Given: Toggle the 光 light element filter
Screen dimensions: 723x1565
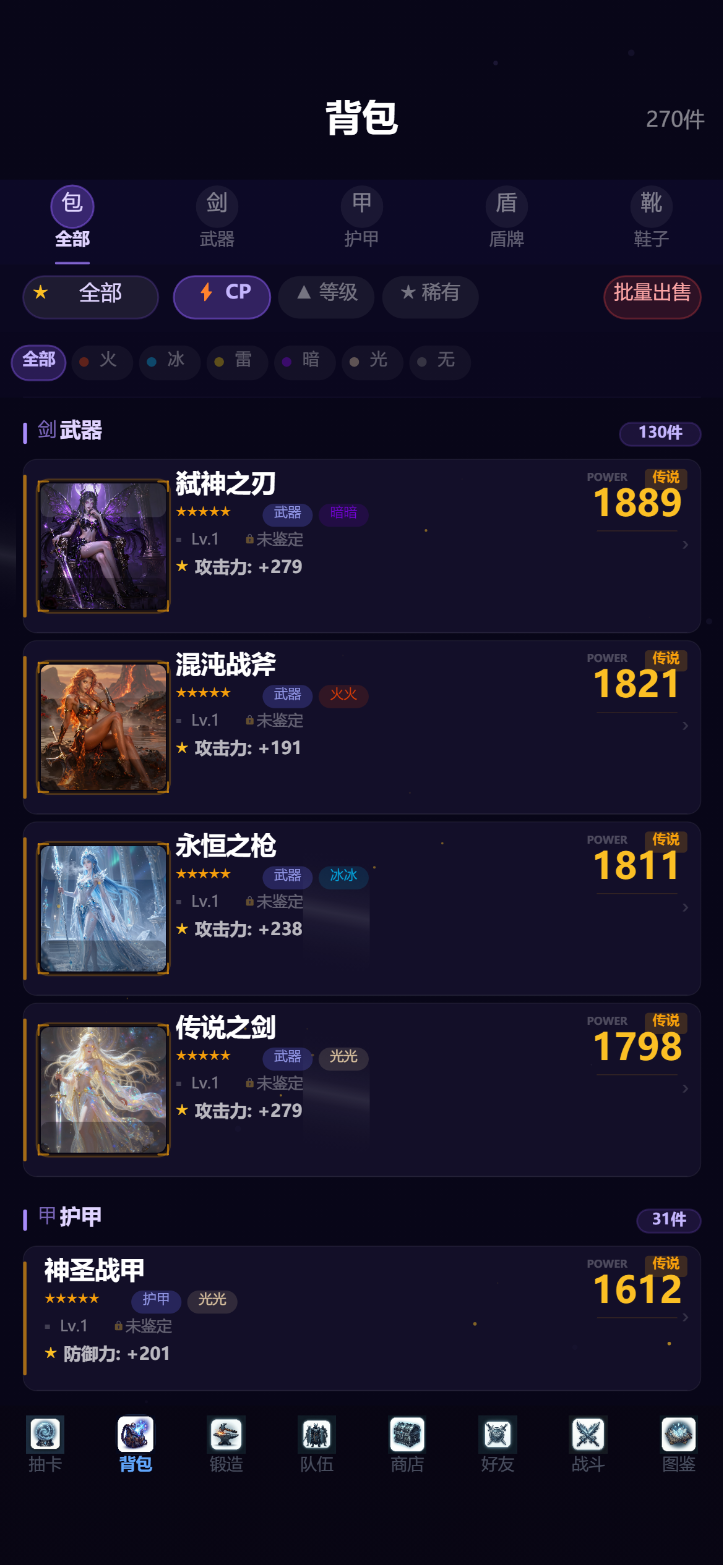Looking at the screenshot, I should coord(372,362).
